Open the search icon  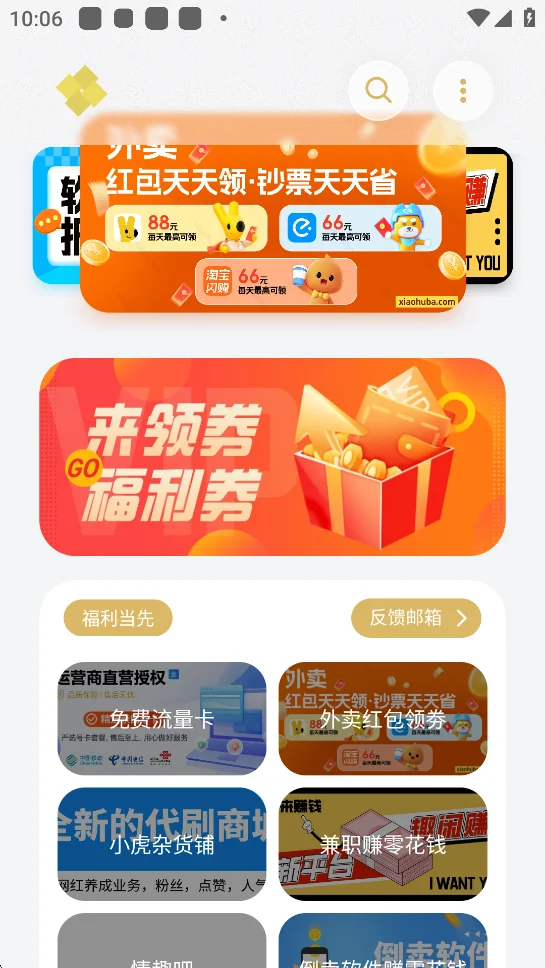click(x=378, y=91)
